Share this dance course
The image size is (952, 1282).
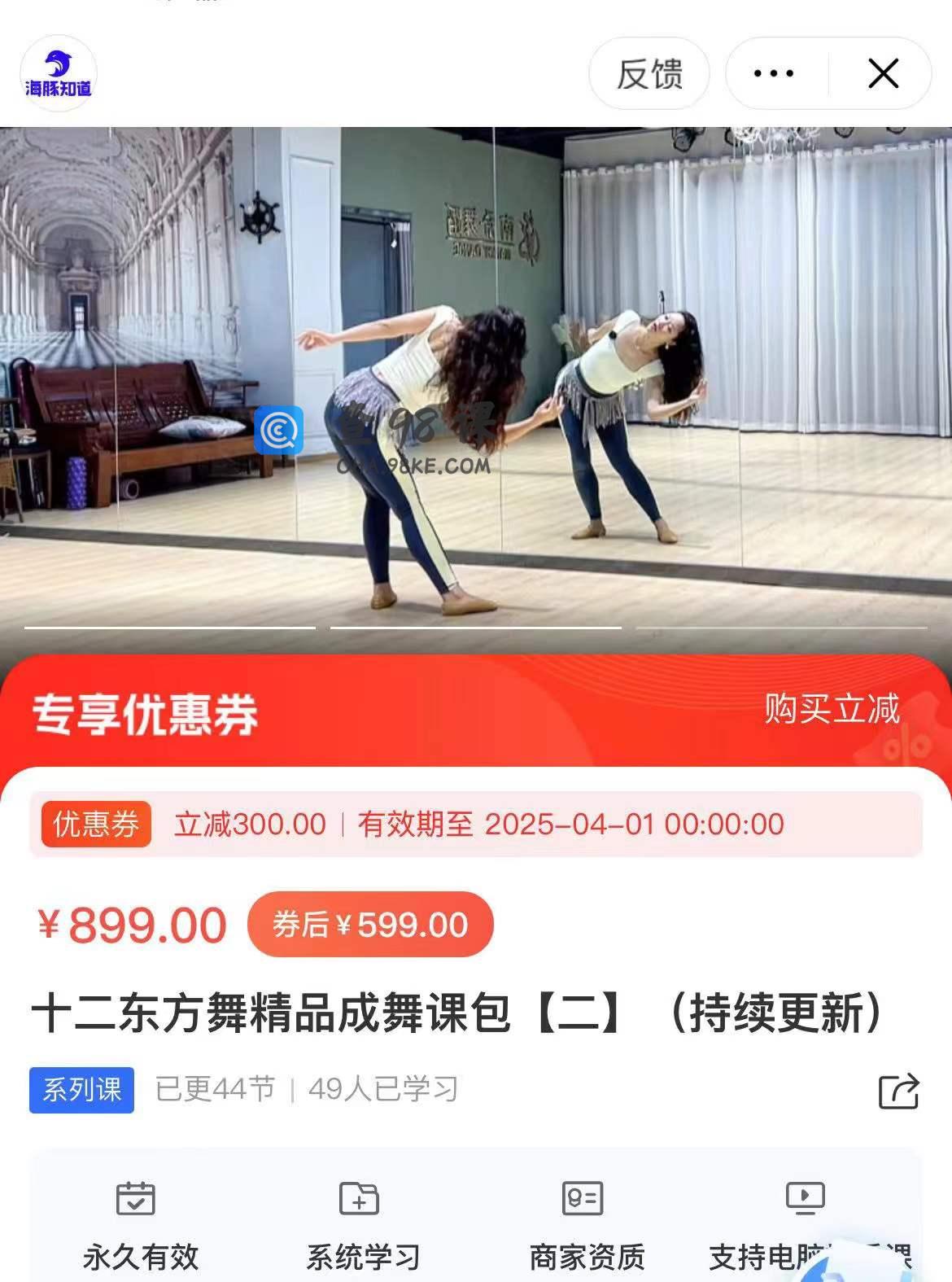pos(898,1091)
